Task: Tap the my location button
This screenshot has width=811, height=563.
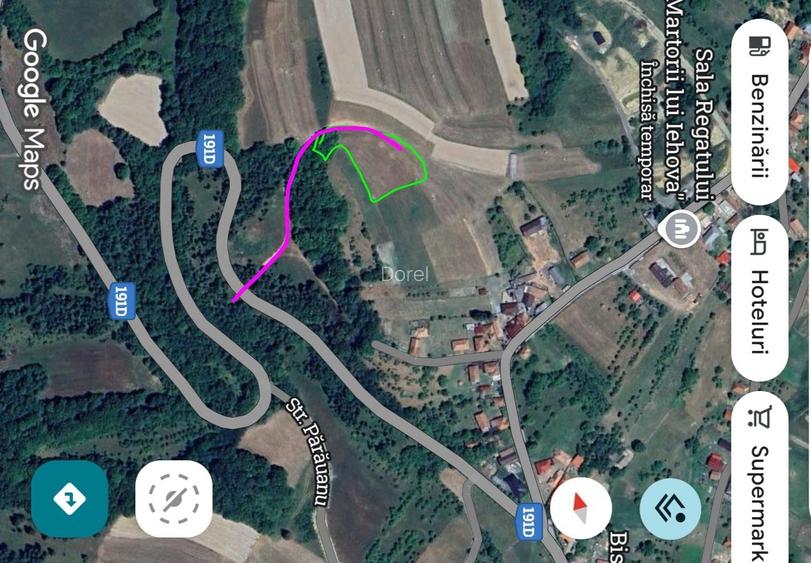Action: click(x=173, y=498)
